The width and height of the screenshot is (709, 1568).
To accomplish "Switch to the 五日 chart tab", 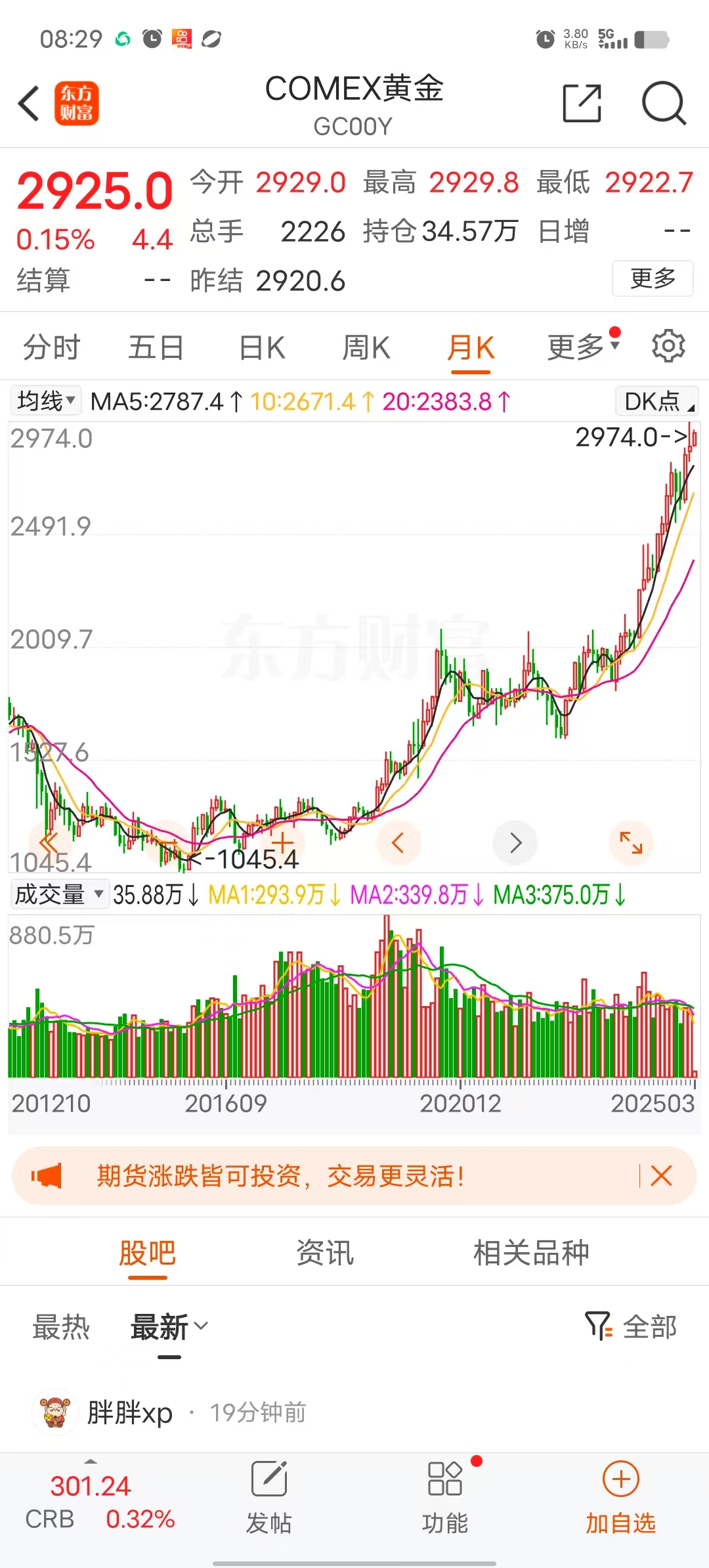I will click(156, 347).
